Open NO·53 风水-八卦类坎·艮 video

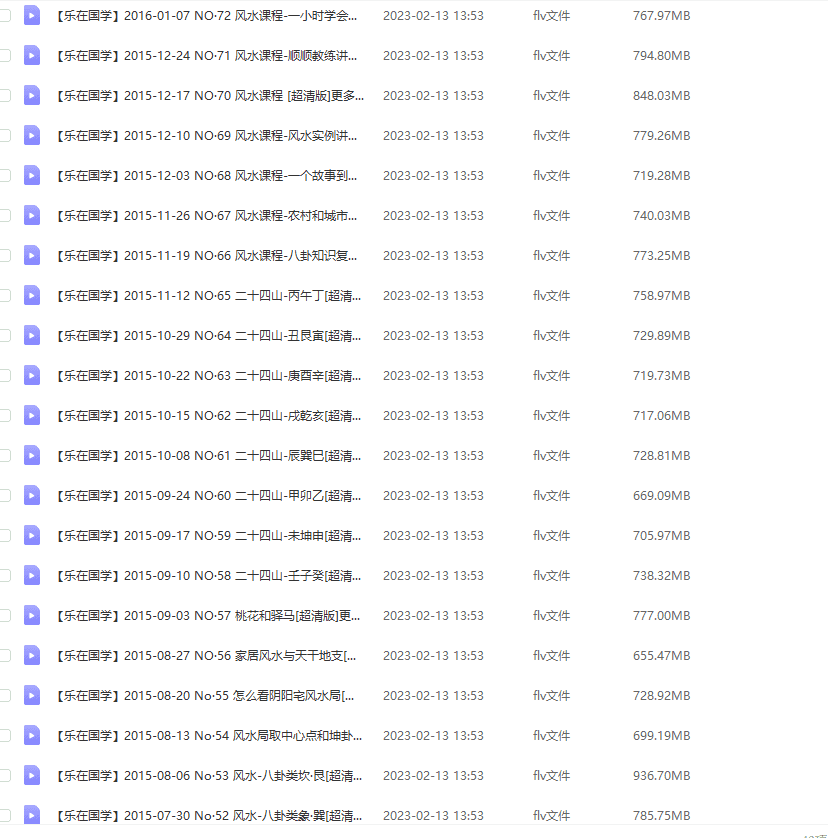click(210, 775)
